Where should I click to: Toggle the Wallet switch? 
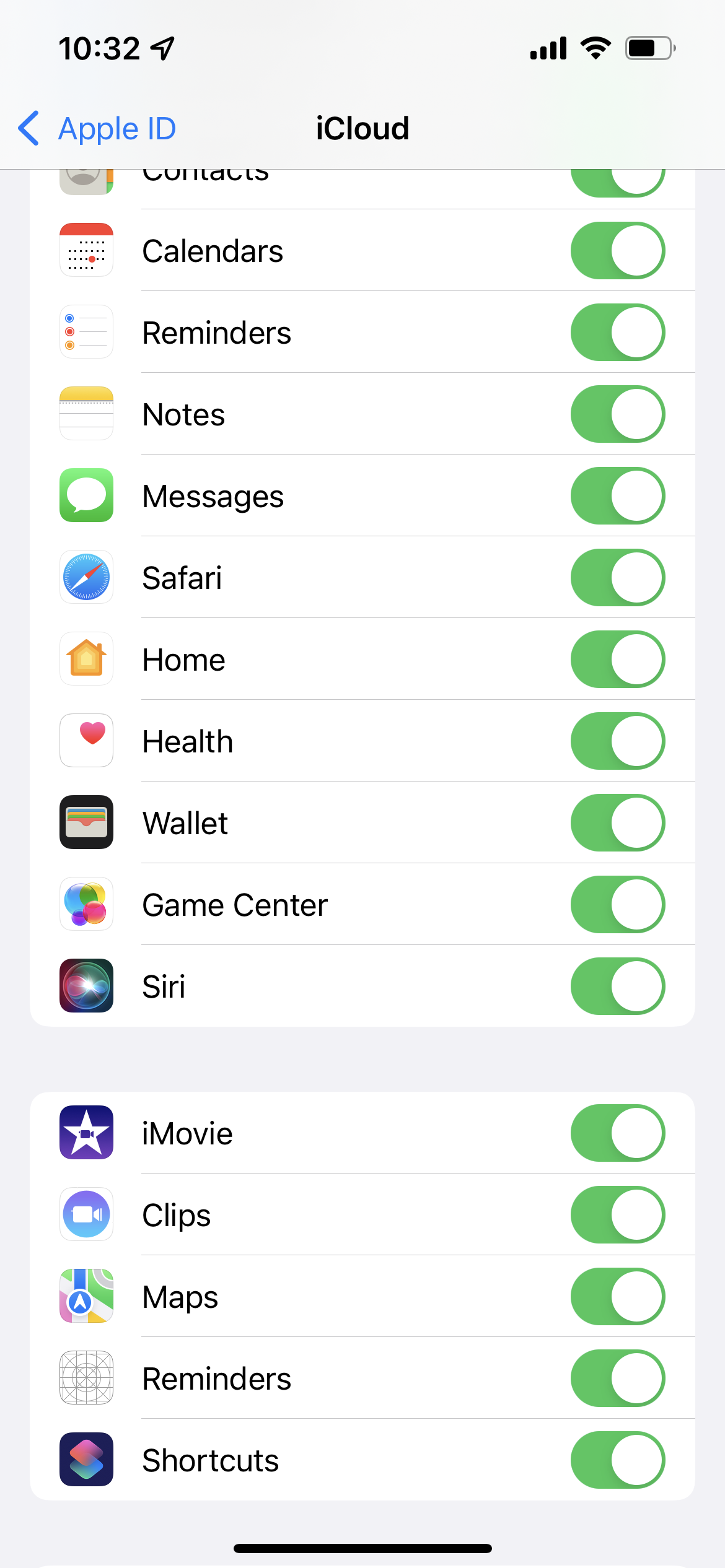coord(617,823)
